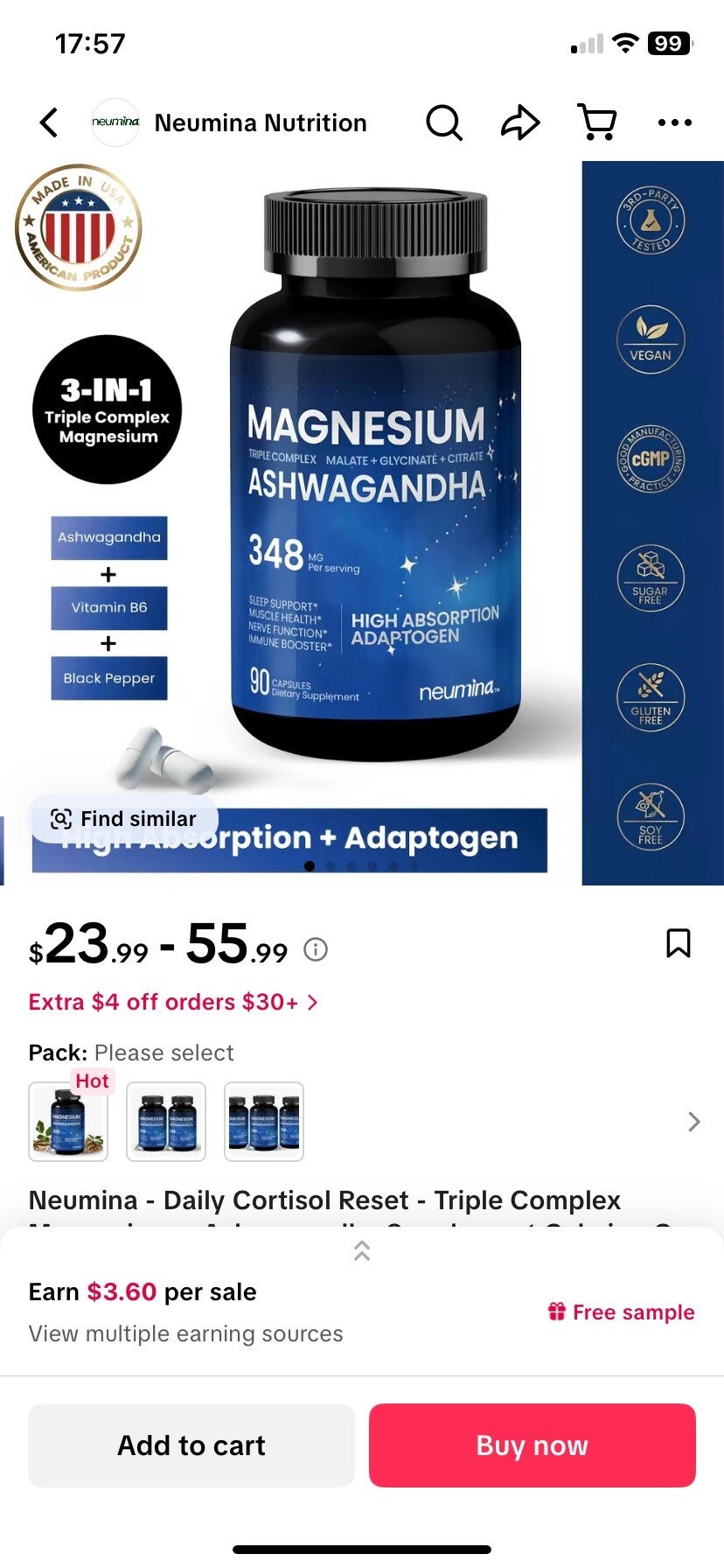Open the overflow menu
The image size is (724, 1568).
674,122
